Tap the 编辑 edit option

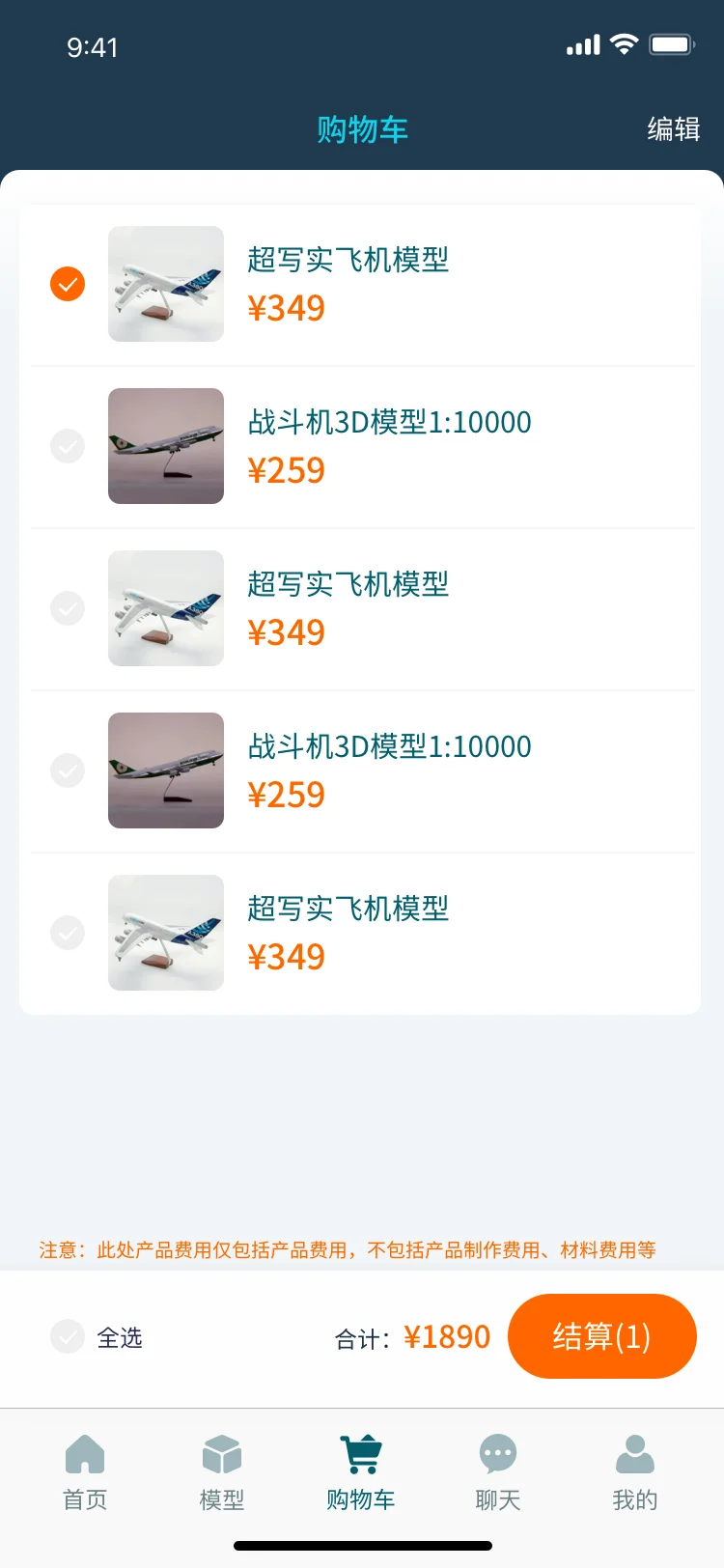[x=673, y=130]
